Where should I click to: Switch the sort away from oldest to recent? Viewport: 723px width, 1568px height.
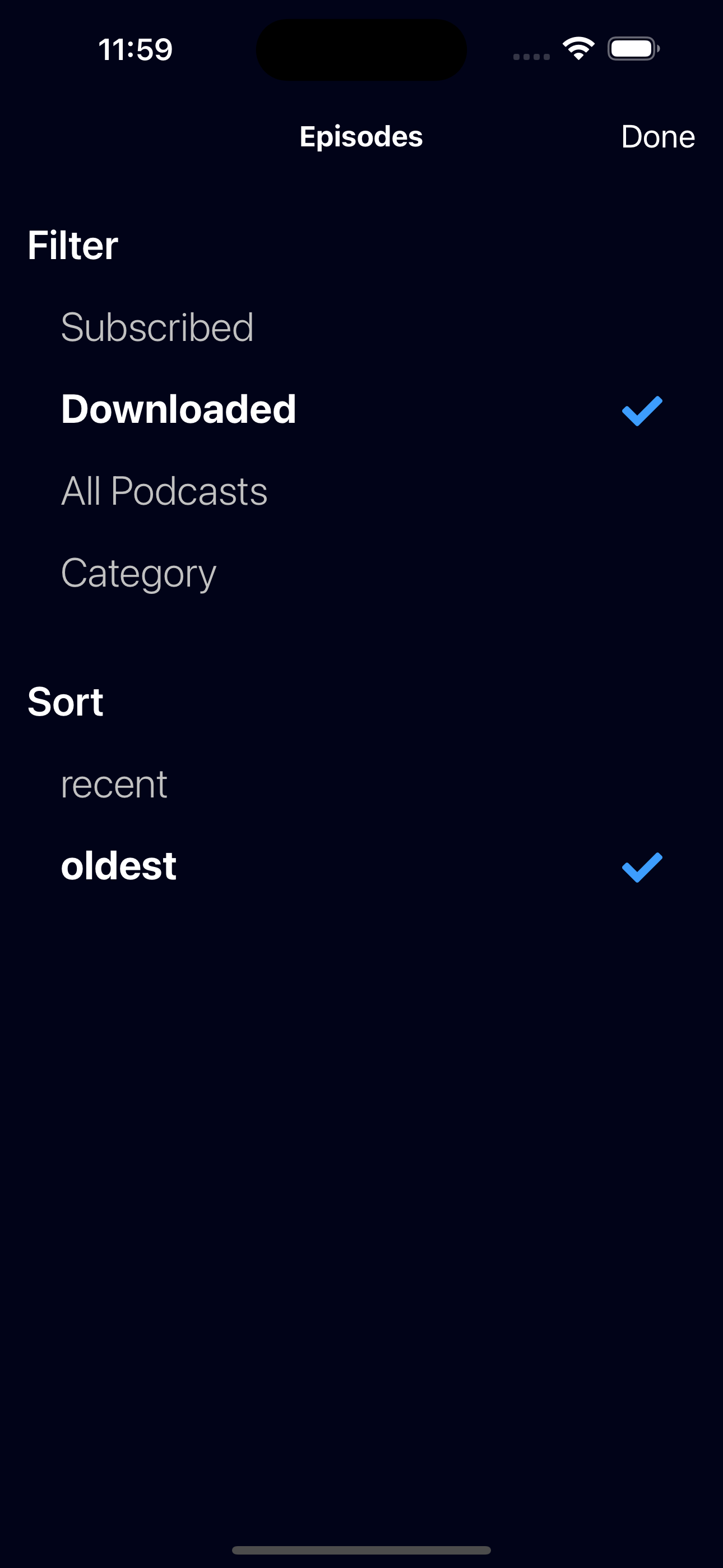[x=114, y=784]
